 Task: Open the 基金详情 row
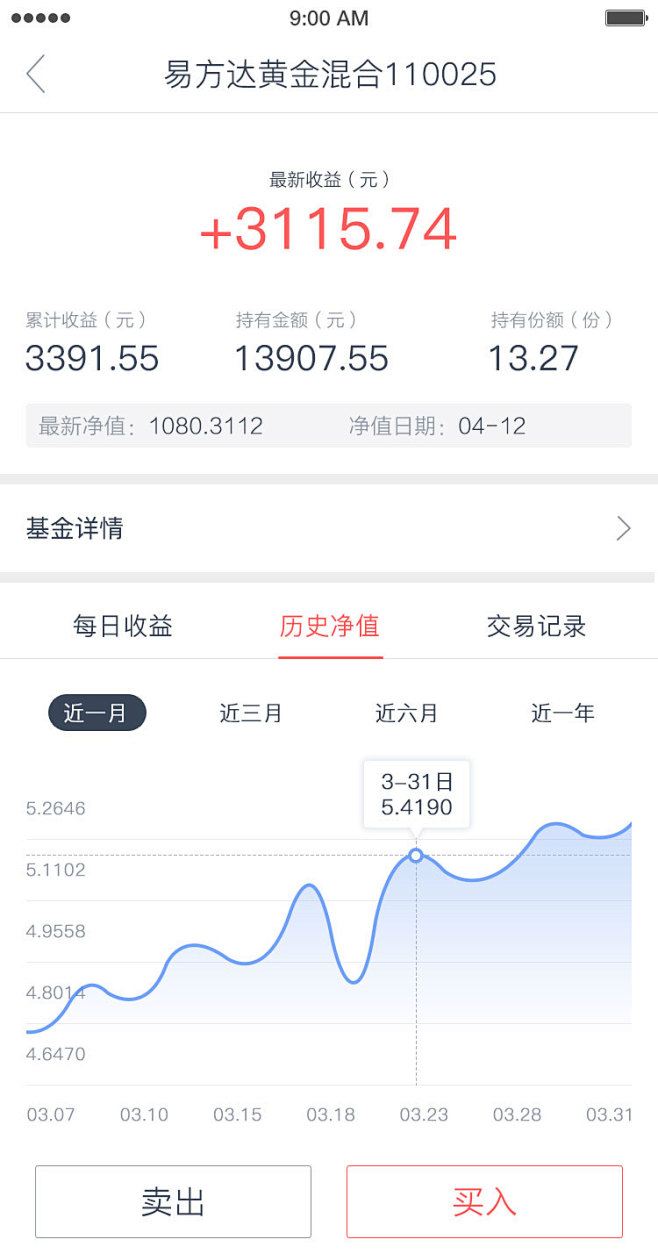tap(328, 529)
